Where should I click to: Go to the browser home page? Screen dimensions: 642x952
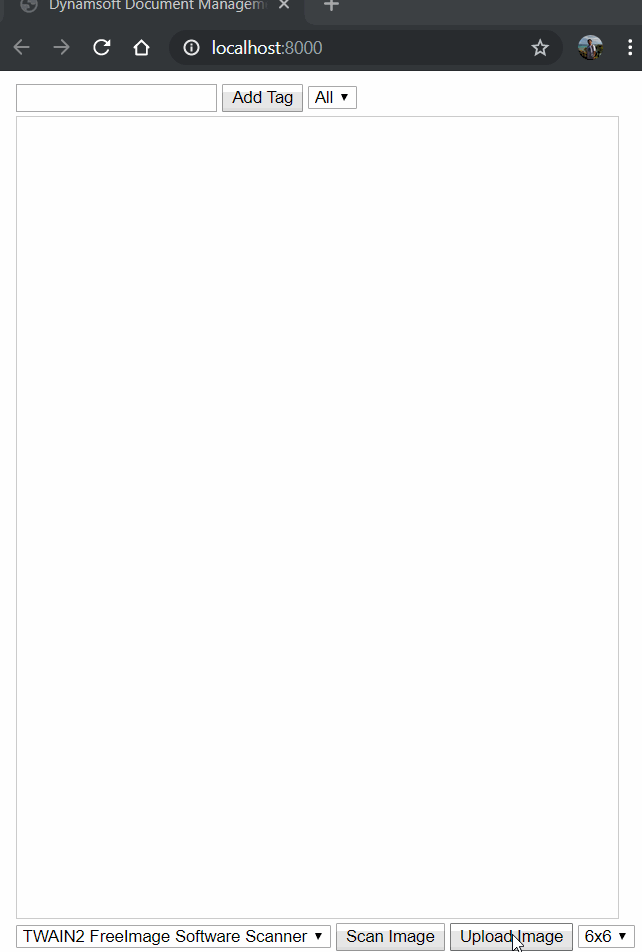point(141,48)
